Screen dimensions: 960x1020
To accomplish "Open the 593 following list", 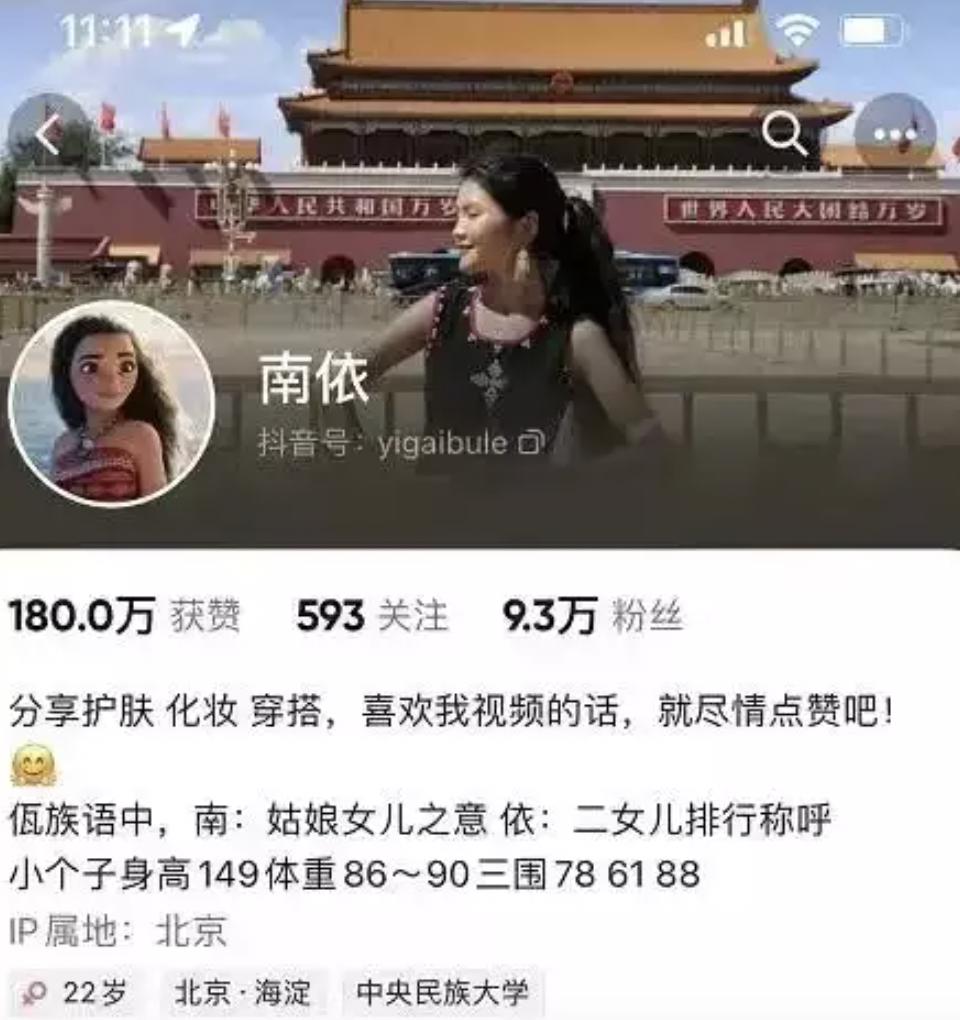I will tap(372, 616).
